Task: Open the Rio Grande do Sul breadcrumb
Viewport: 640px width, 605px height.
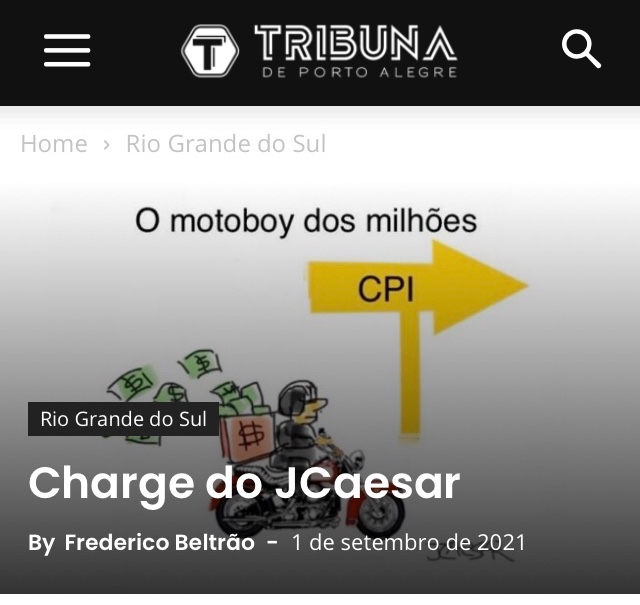Action: 226,144
